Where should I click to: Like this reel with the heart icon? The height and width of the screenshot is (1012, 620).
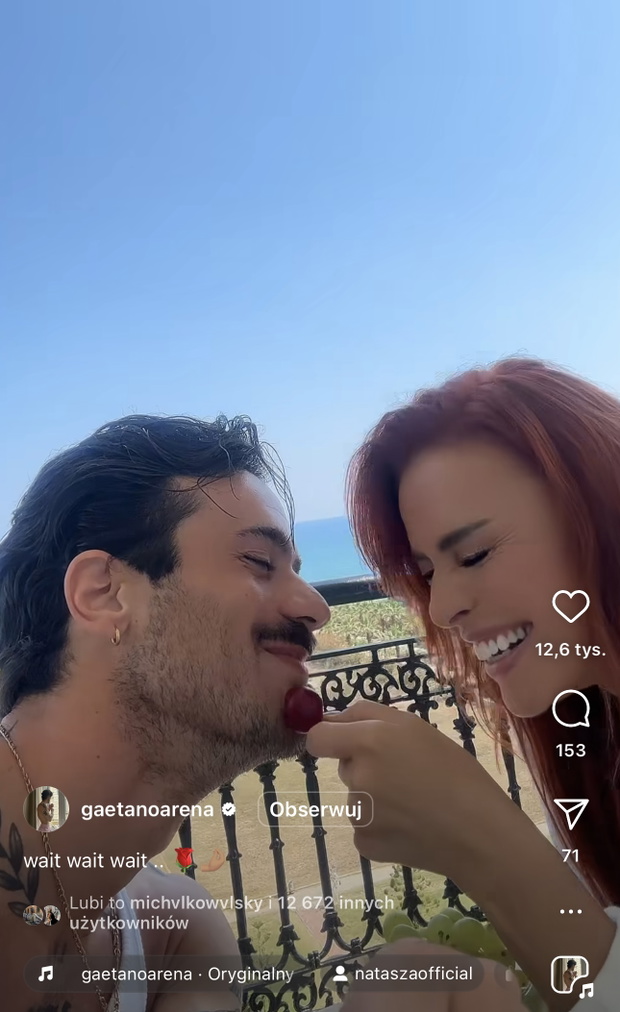coord(570,607)
